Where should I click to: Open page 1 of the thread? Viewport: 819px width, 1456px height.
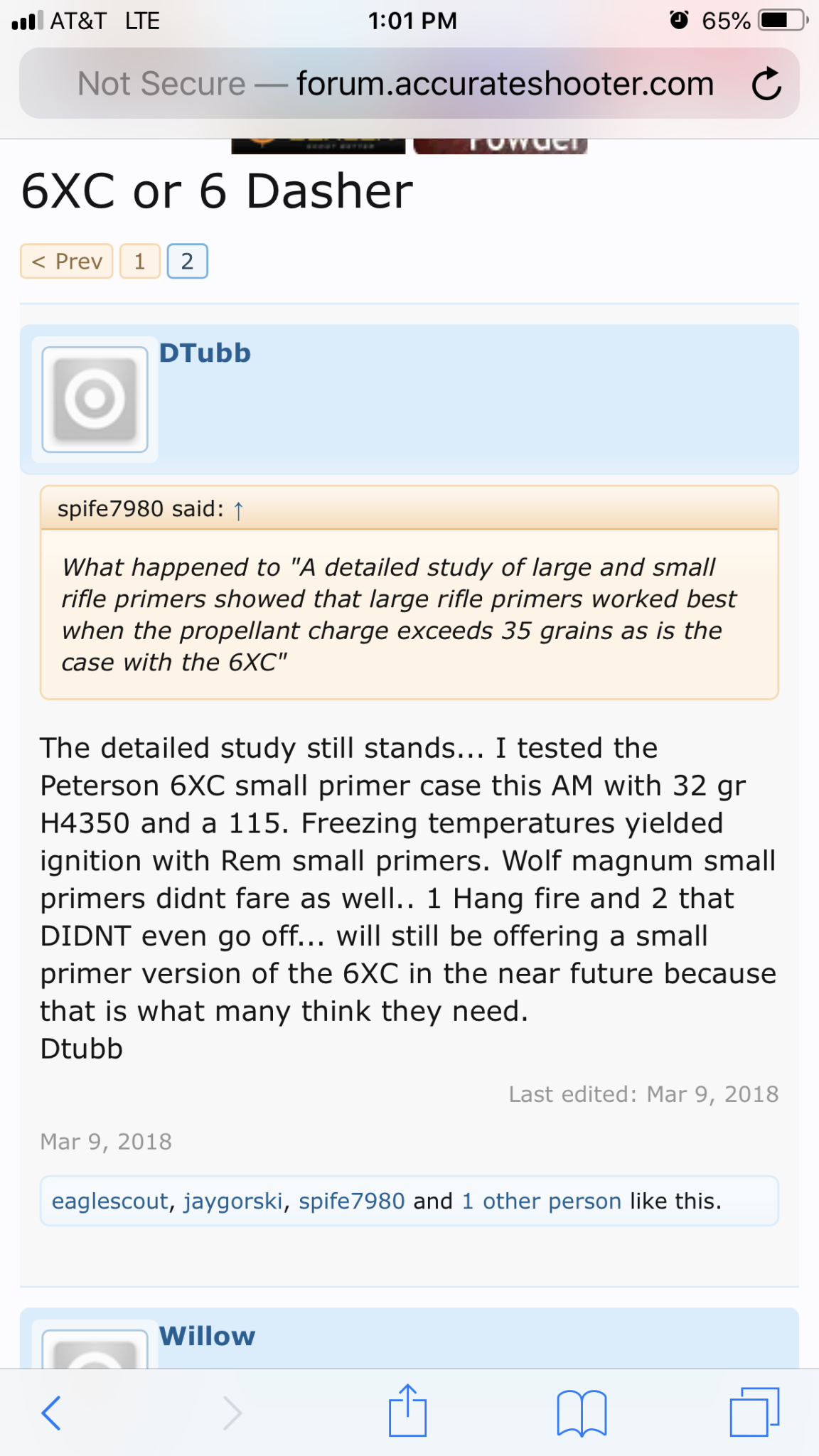coord(140,261)
